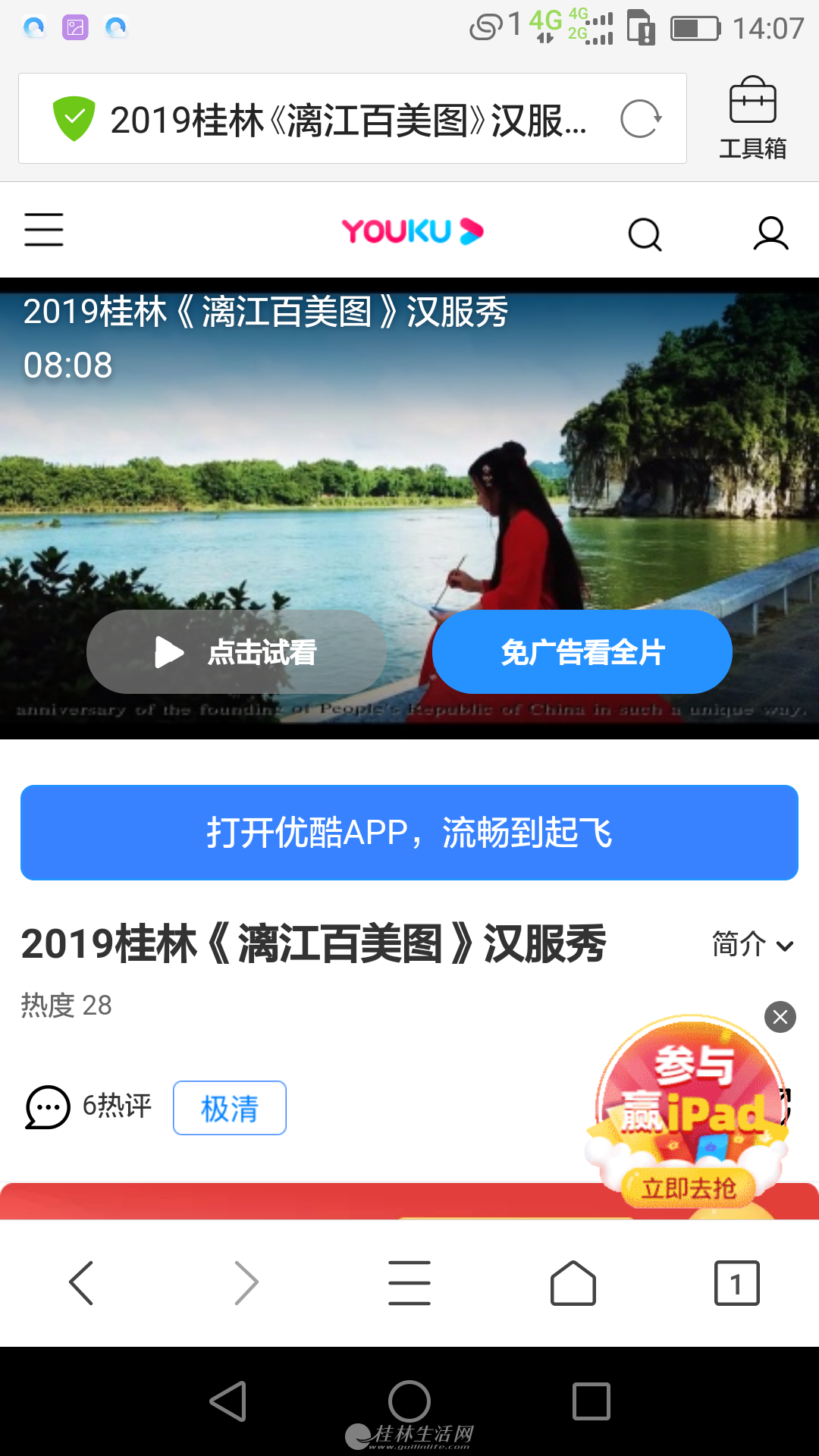The image size is (819, 1456).
Task: Tap the system recent apps button
Action: pos(591,1401)
